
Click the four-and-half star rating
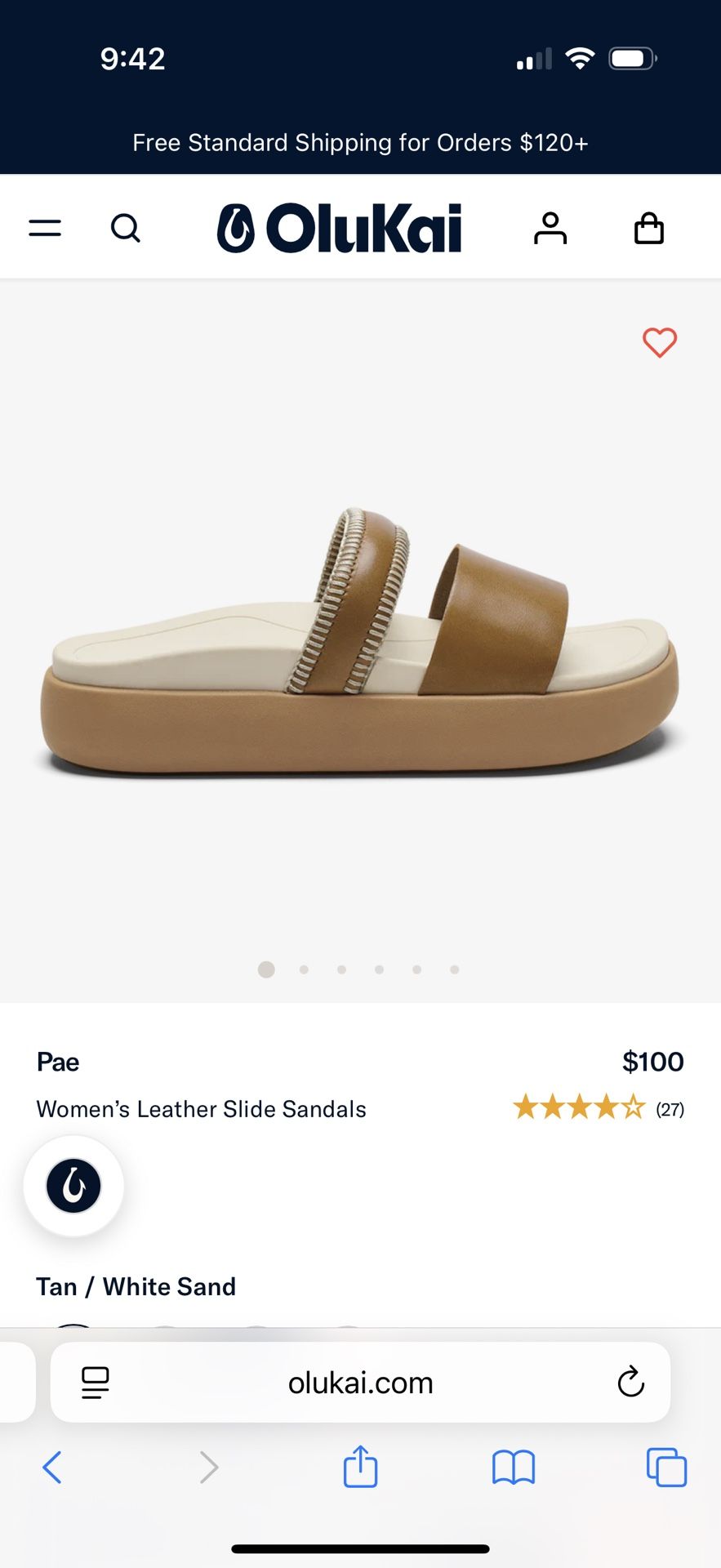[x=576, y=1107]
